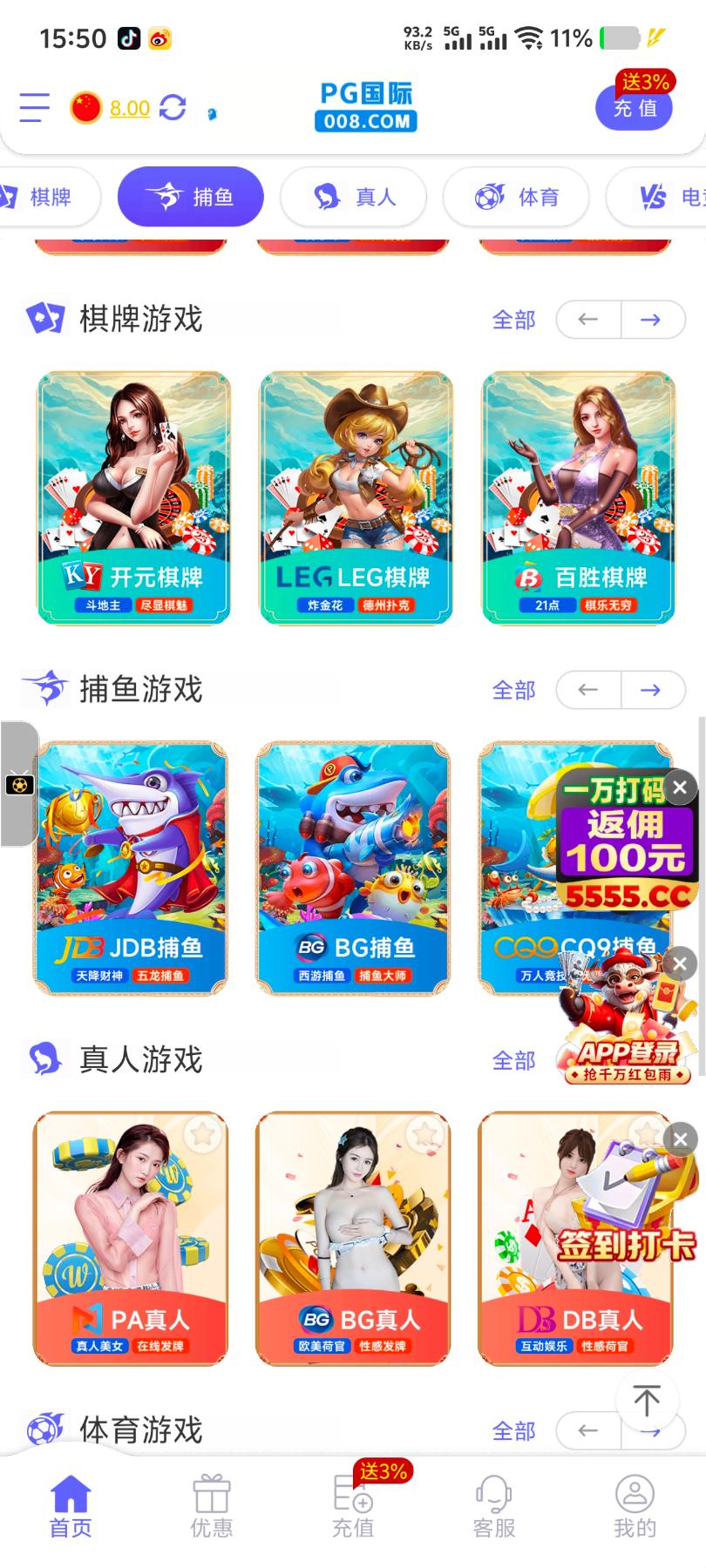Select the 体育 category chip

click(x=516, y=198)
